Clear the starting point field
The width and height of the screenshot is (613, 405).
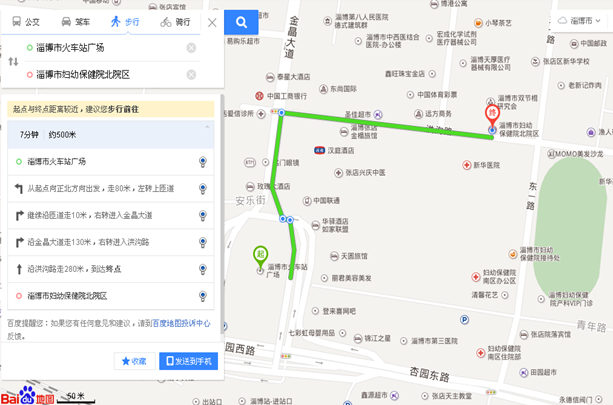pos(191,47)
